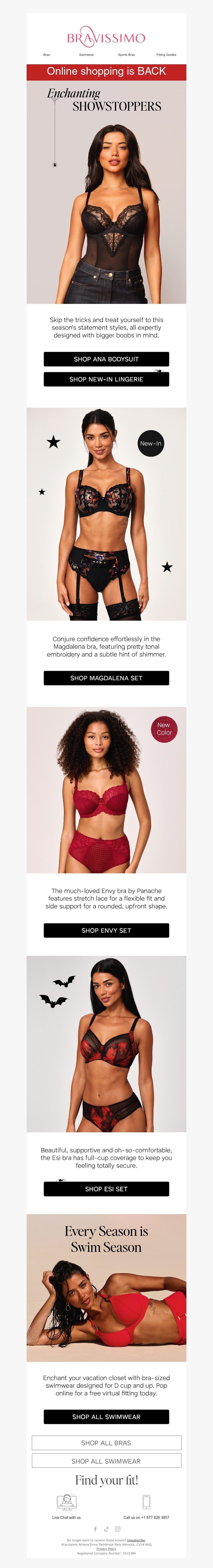Tap Shop New-In Lingerie button

click(x=106, y=379)
